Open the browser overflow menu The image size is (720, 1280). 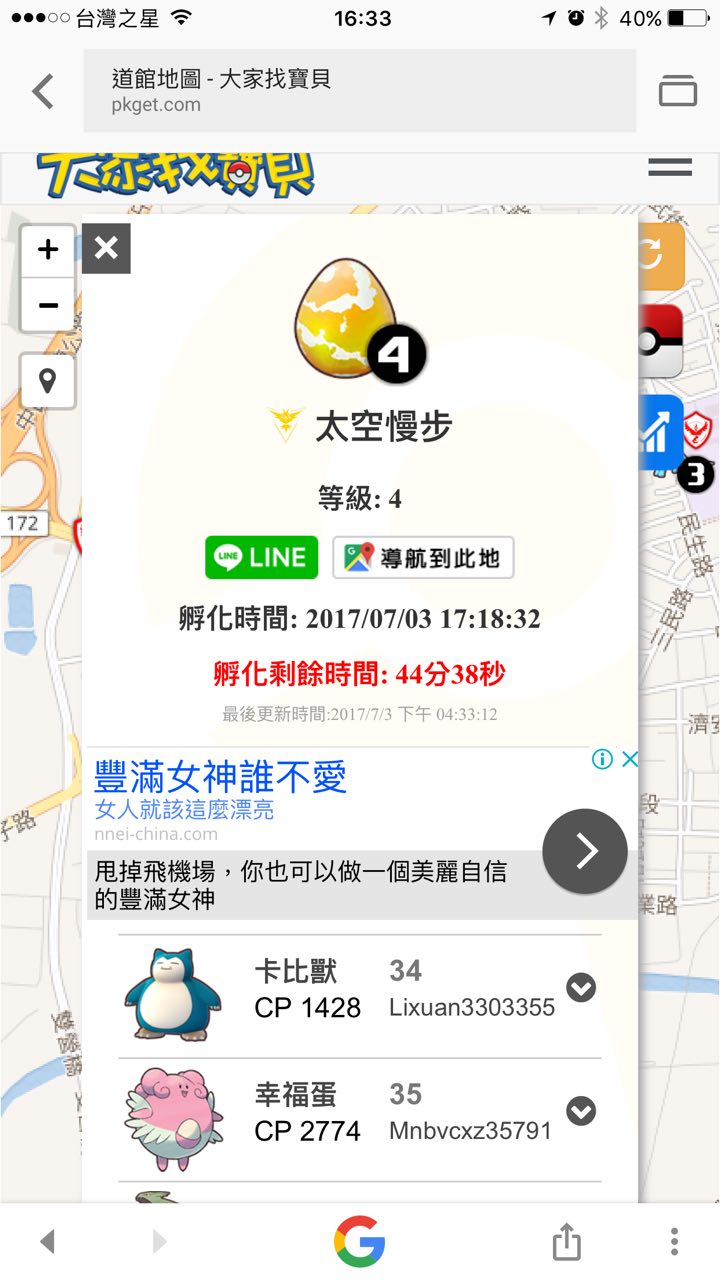pyautogui.click(x=675, y=1242)
